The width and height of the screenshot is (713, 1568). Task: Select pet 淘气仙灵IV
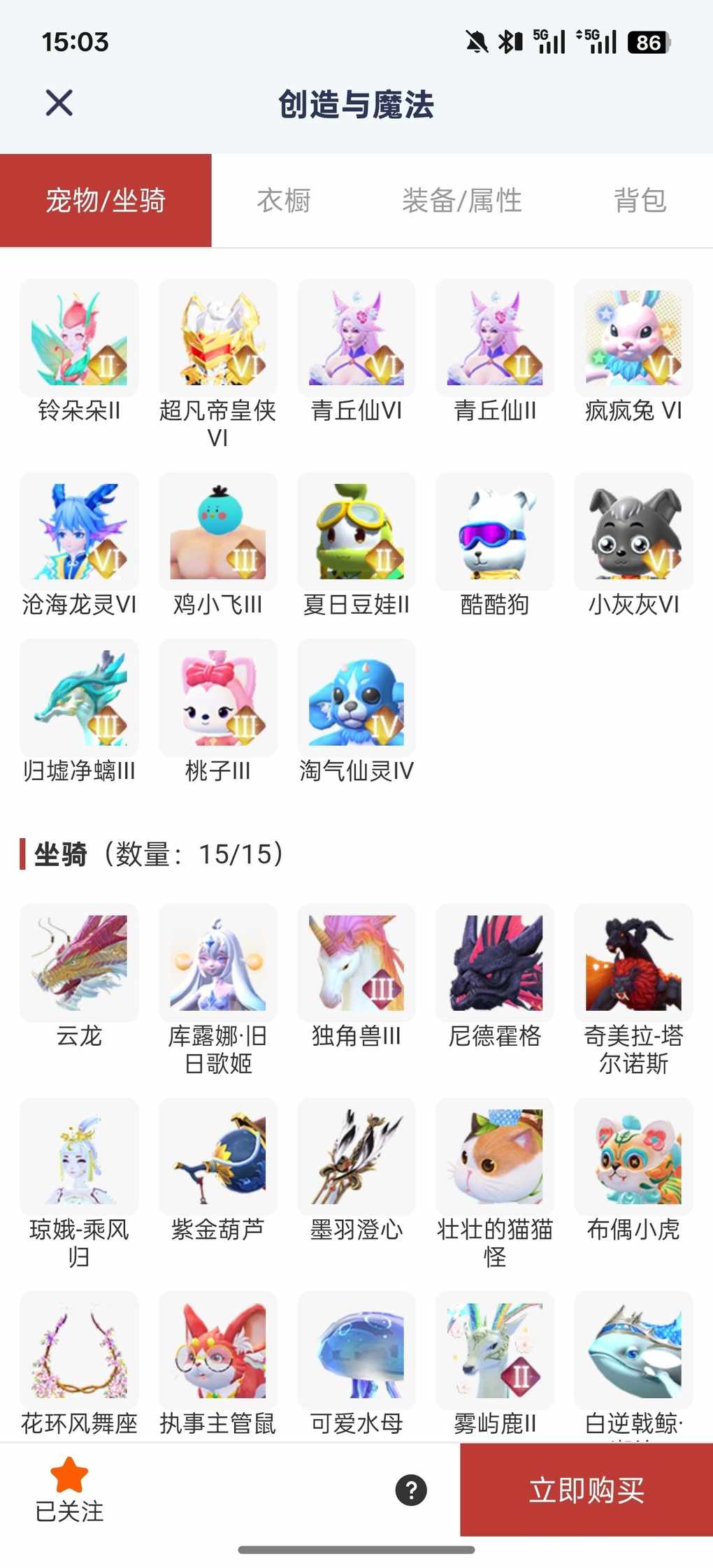click(x=356, y=698)
